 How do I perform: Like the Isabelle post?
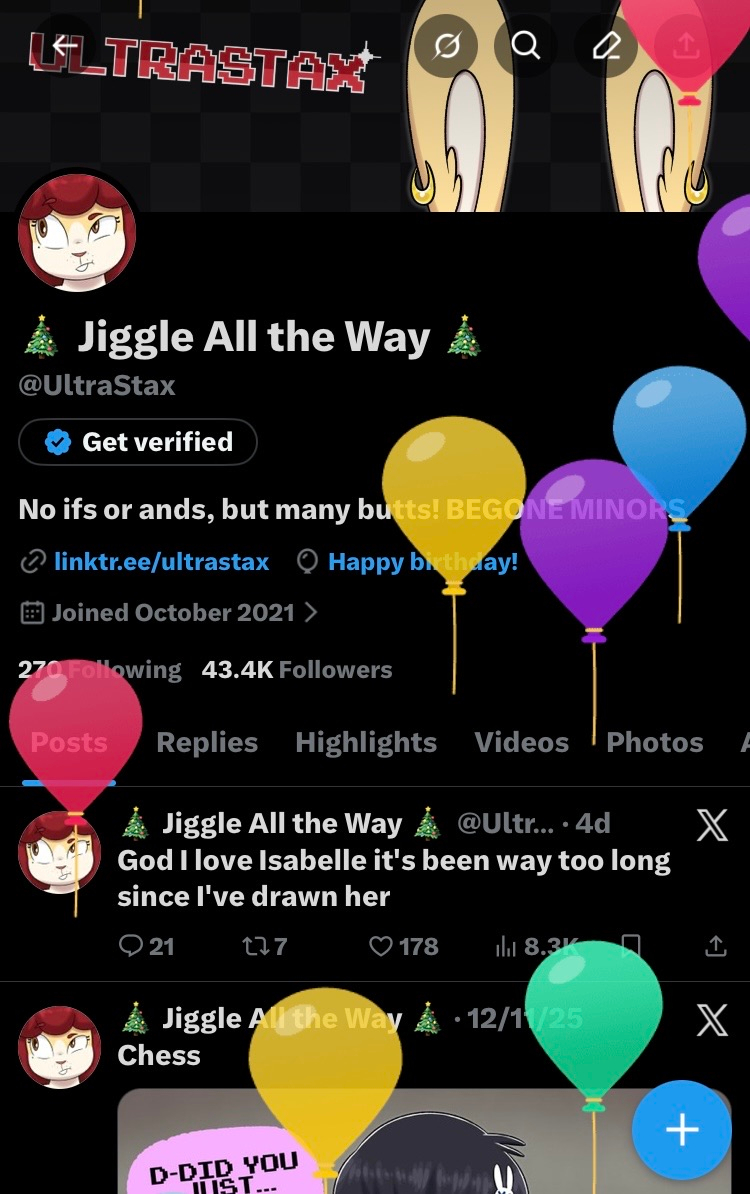click(403, 946)
